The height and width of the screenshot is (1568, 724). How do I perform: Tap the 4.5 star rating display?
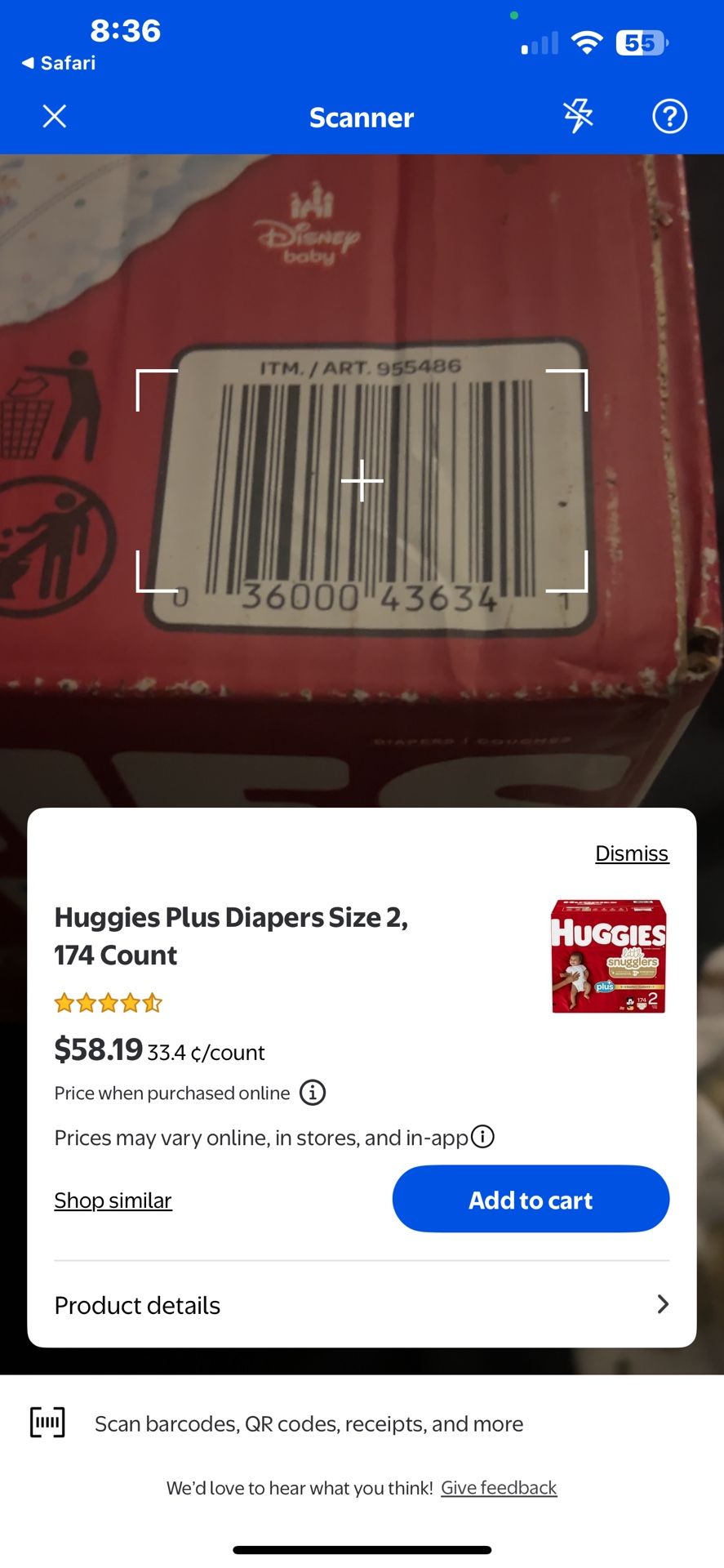pyautogui.click(x=108, y=1002)
